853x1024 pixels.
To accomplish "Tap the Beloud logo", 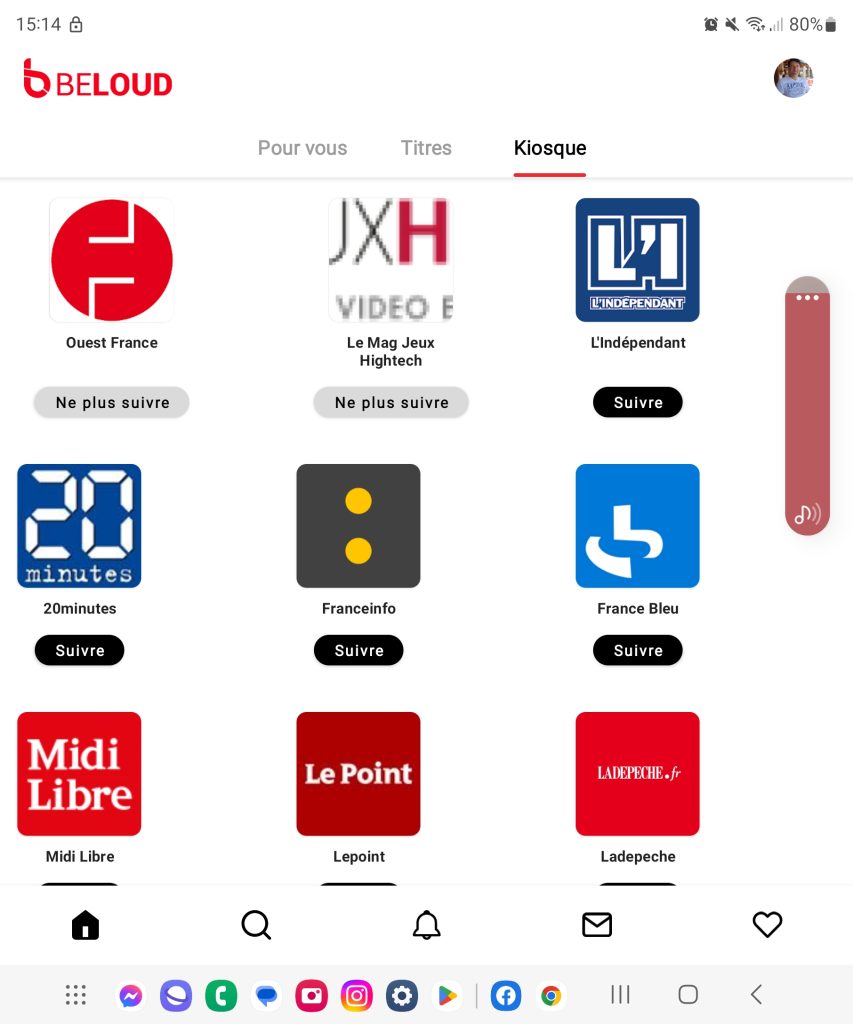I will pos(97,80).
